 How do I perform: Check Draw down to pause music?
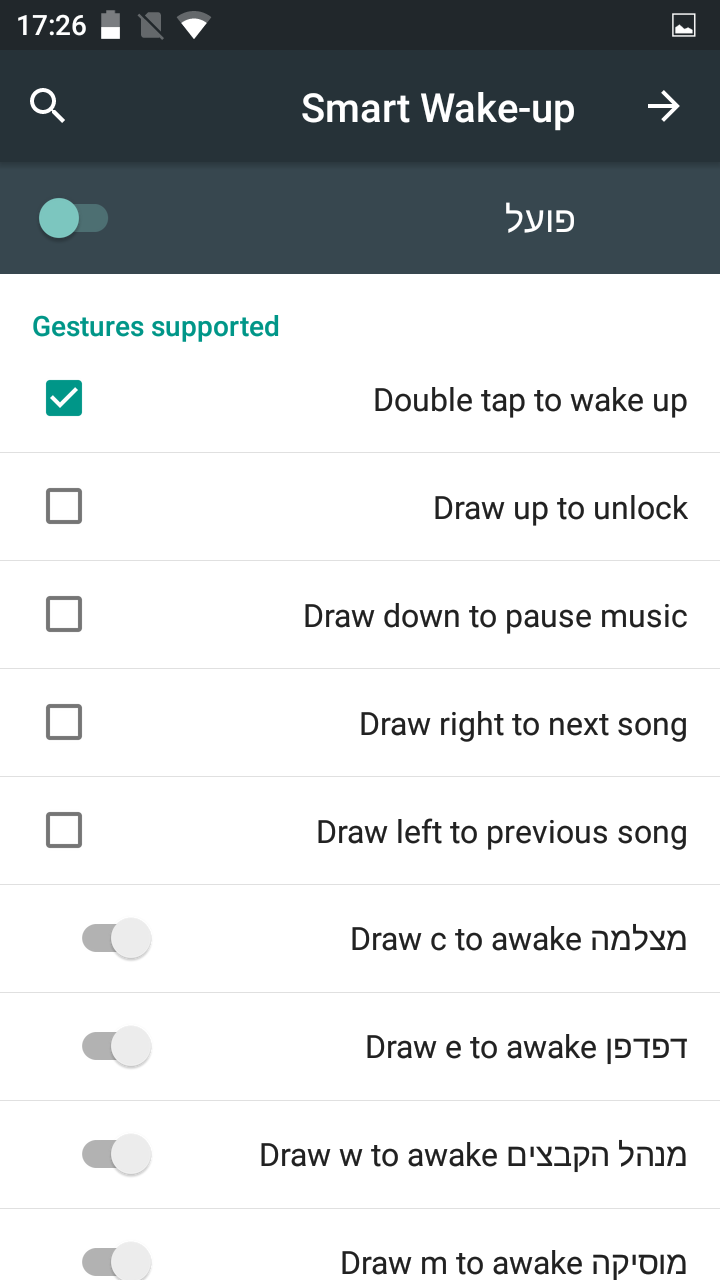(x=64, y=615)
